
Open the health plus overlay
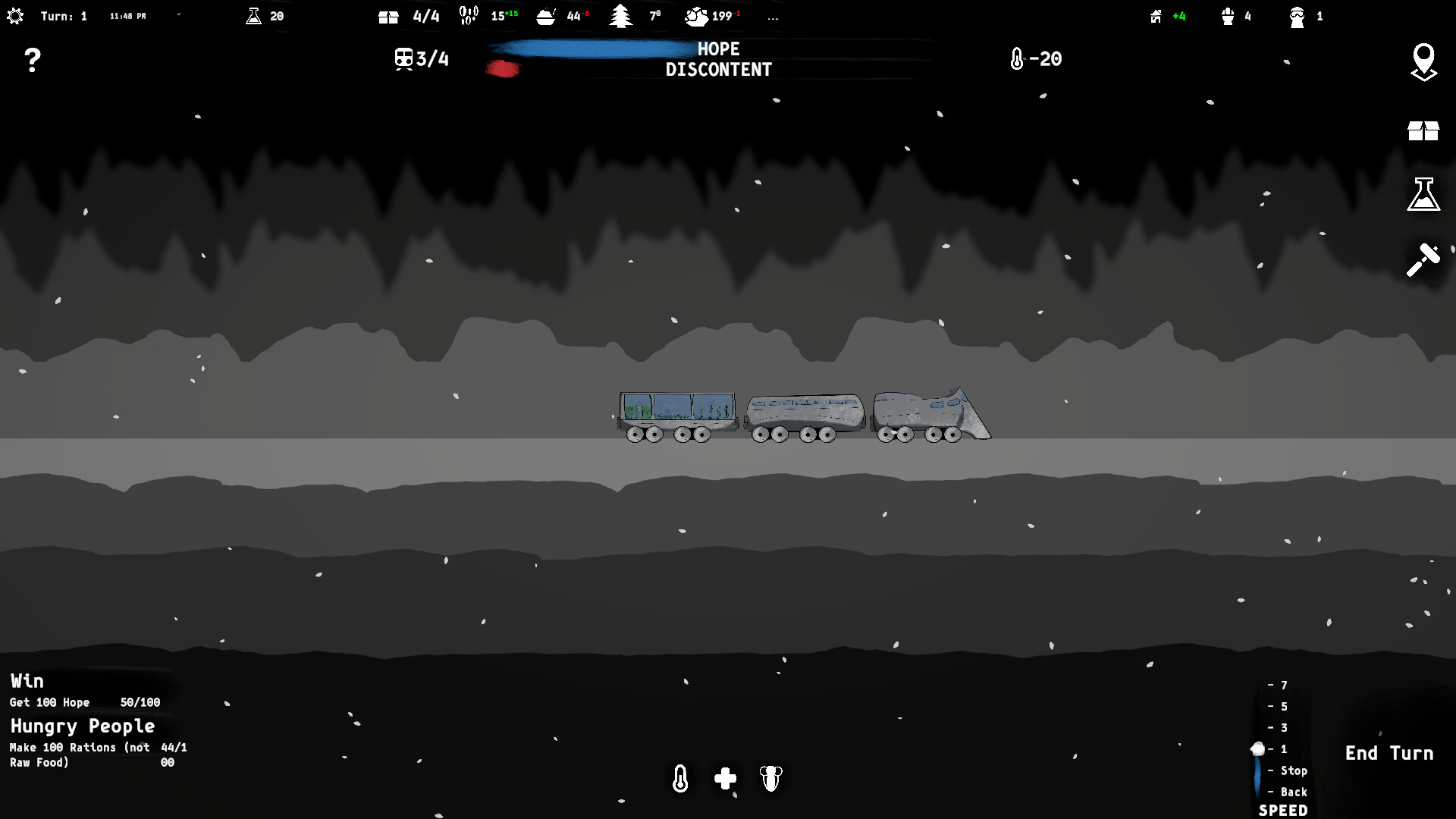pyautogui.click(x=725, y=779)
